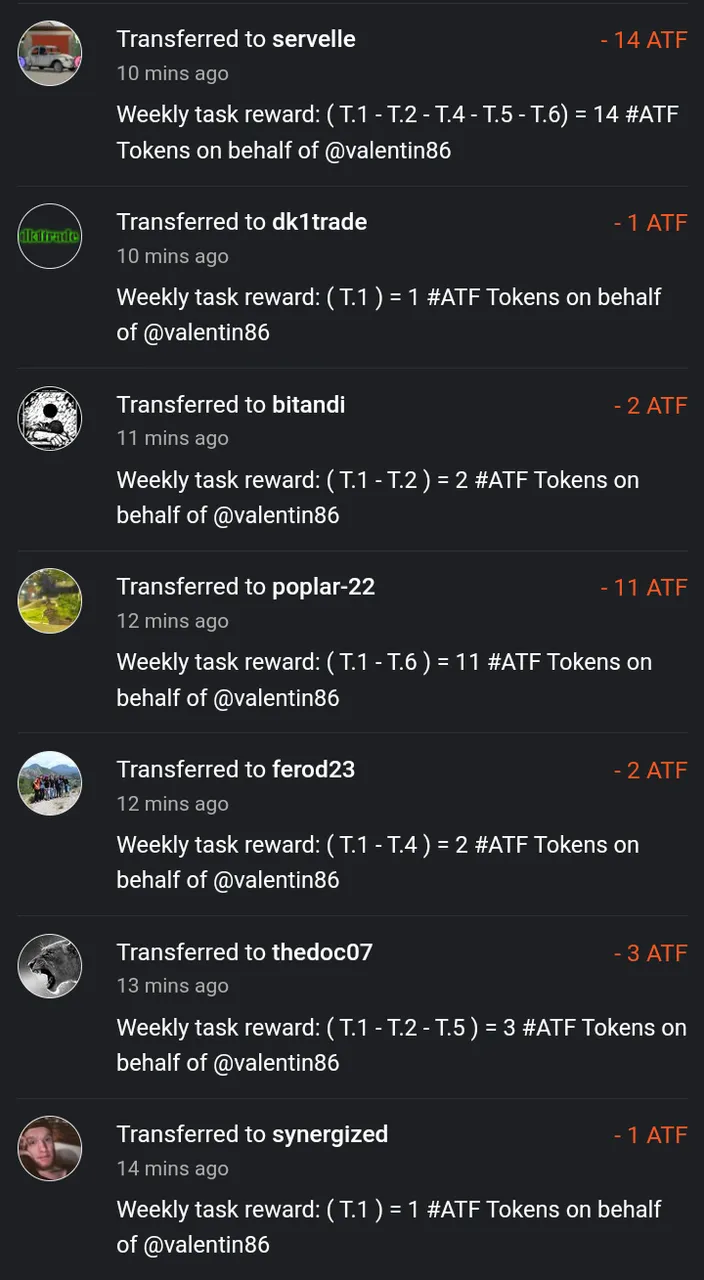Image resolution: width=704 pixels, height=1280 pixels.
Task: Tap the username dk1trade
Action: point(319,222)
